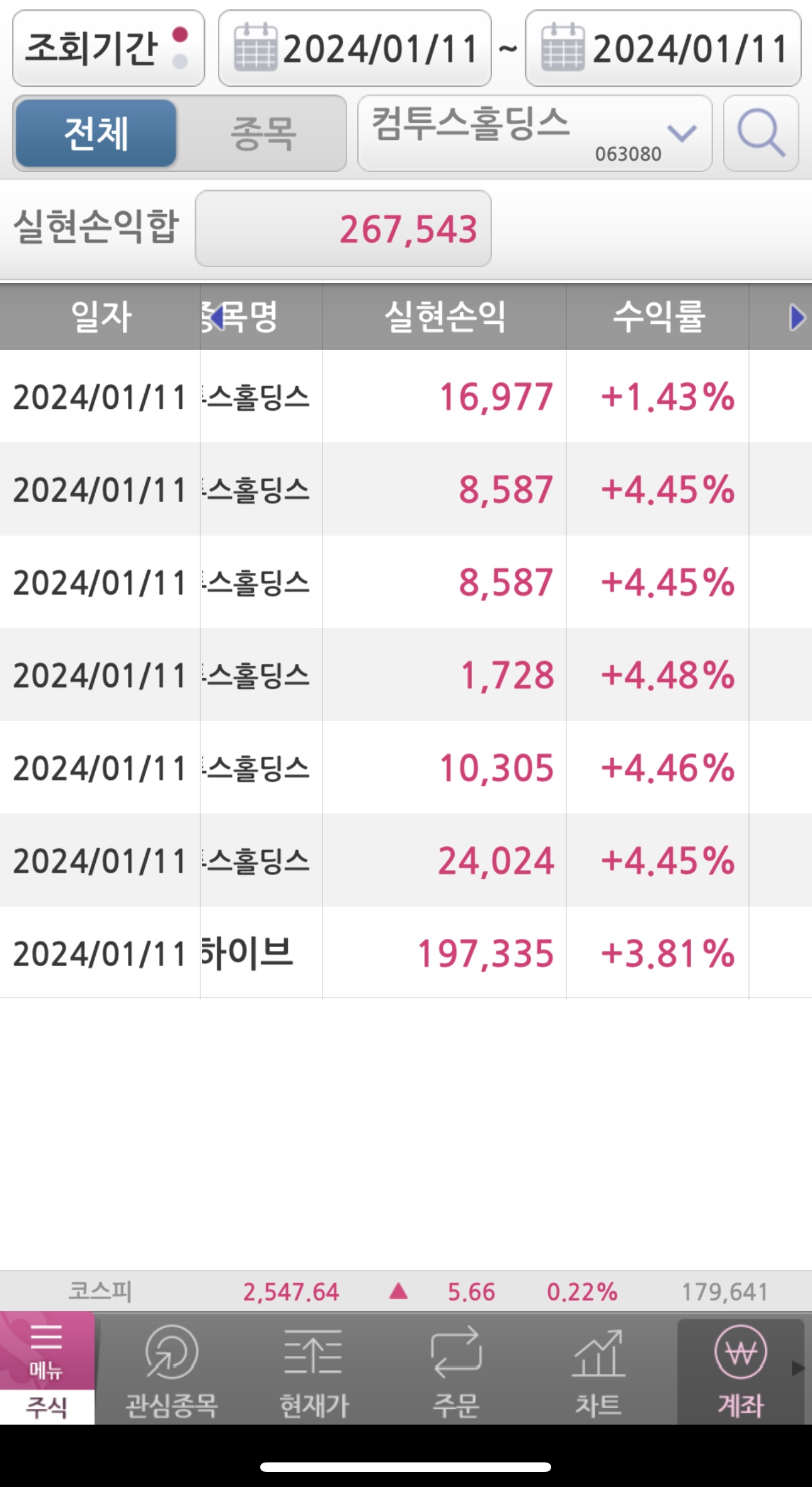The height and width of the screenshot is (1487, 812).
Task: Switch to the 종목 segment
Action: 262,133
